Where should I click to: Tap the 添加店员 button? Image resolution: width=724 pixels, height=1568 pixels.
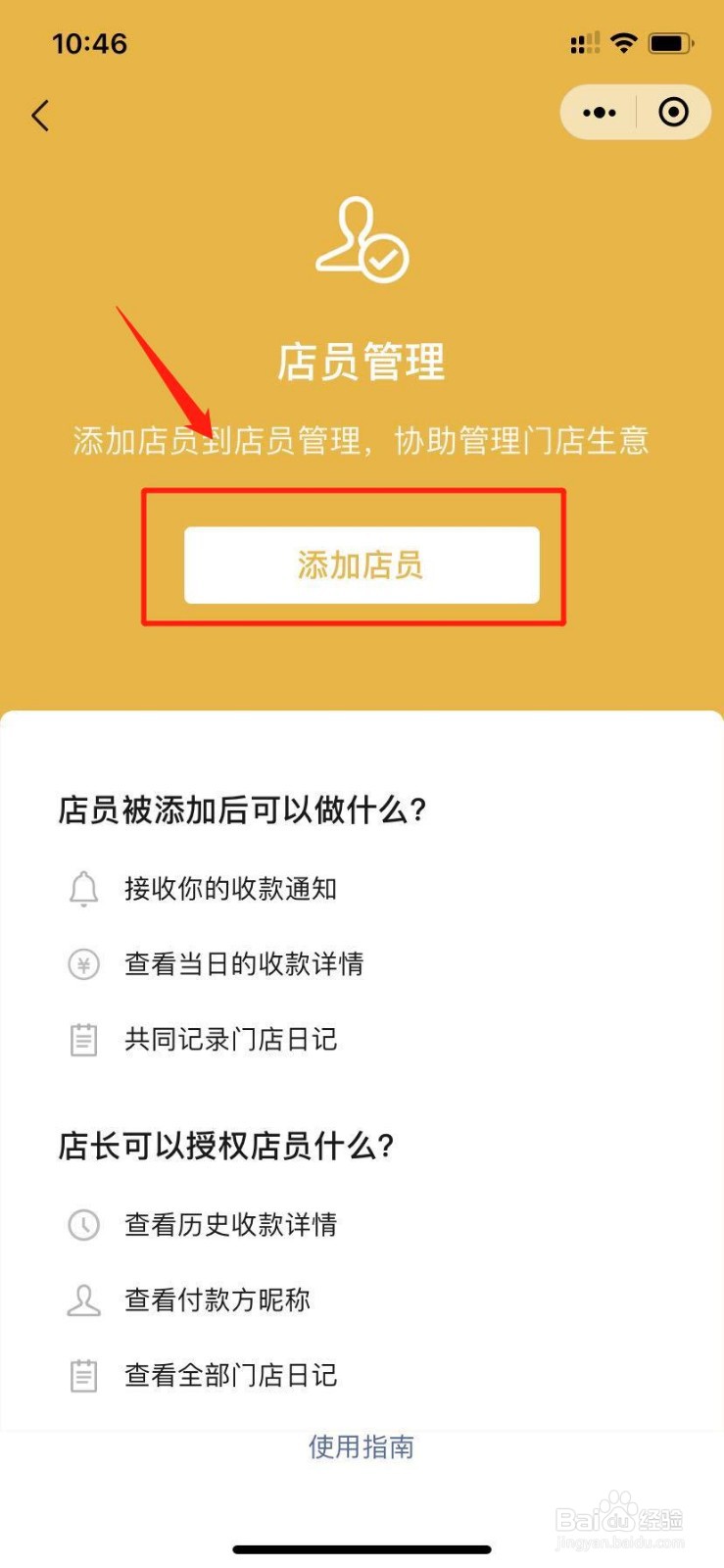click(x=361, y=565)
